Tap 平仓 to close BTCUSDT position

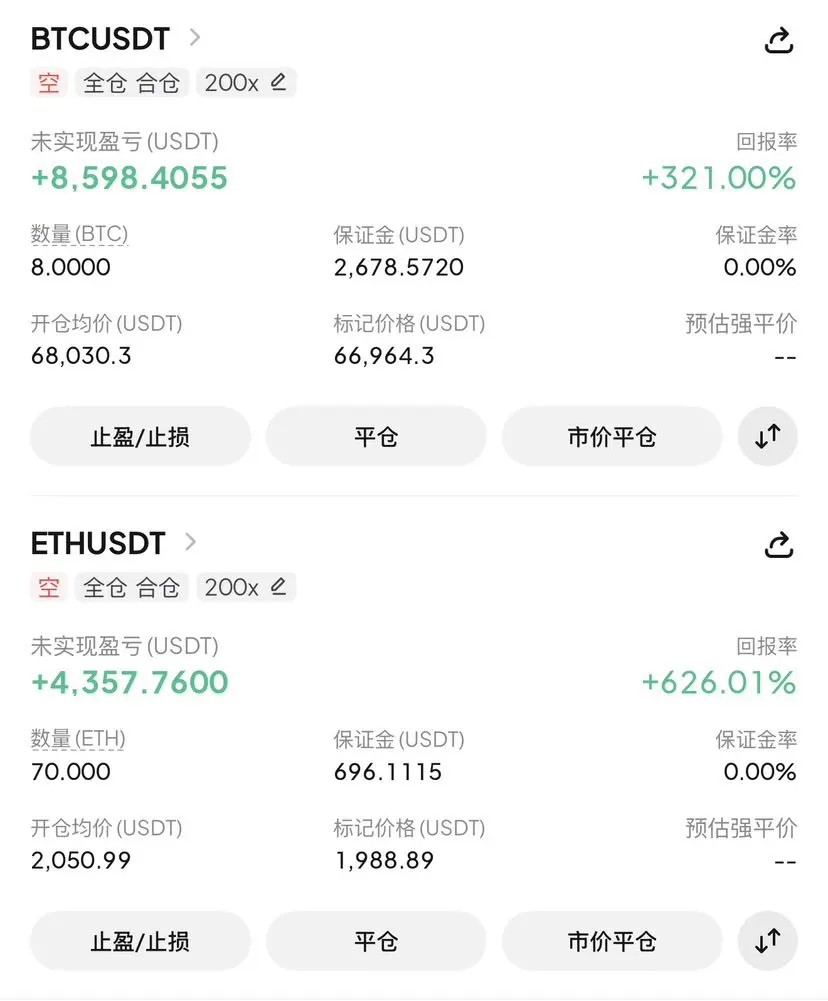coord(376,437)
